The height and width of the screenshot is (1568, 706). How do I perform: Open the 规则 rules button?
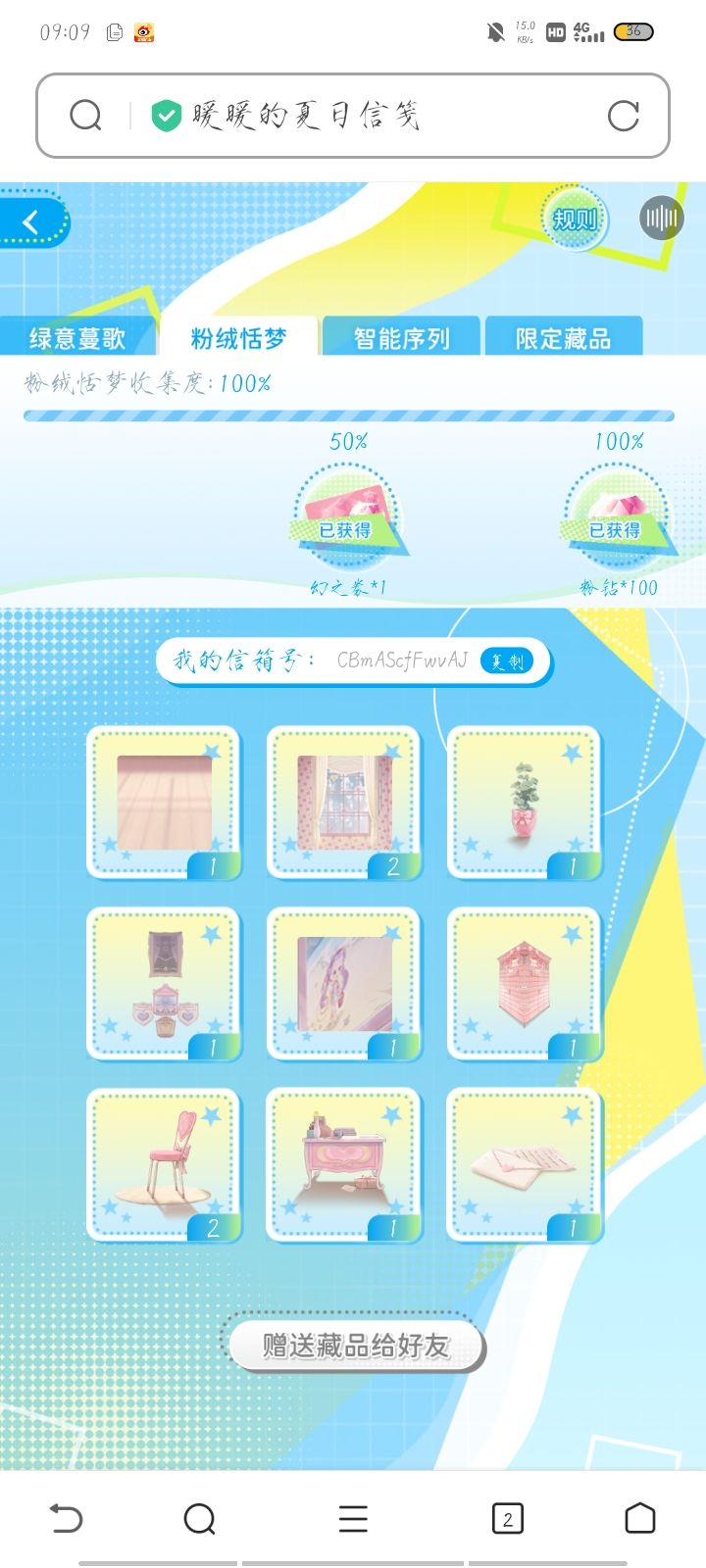577,218
